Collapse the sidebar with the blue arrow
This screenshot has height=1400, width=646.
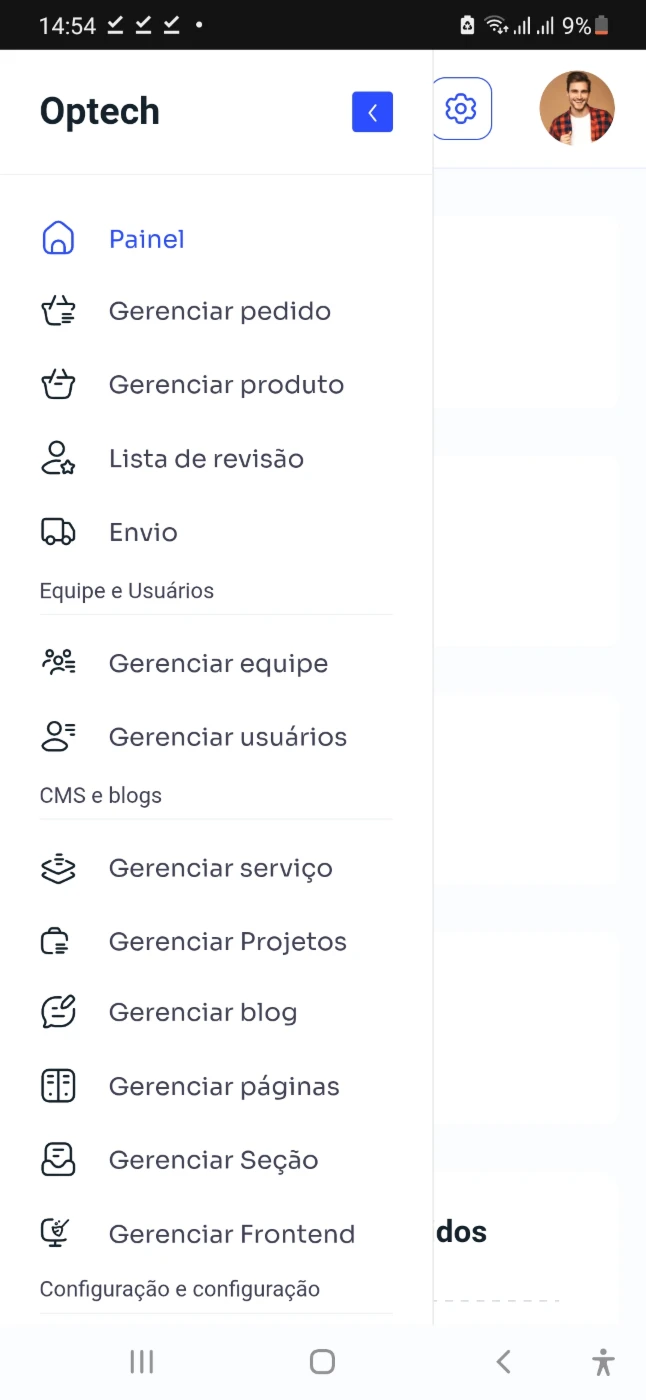[x=372, y=112]
